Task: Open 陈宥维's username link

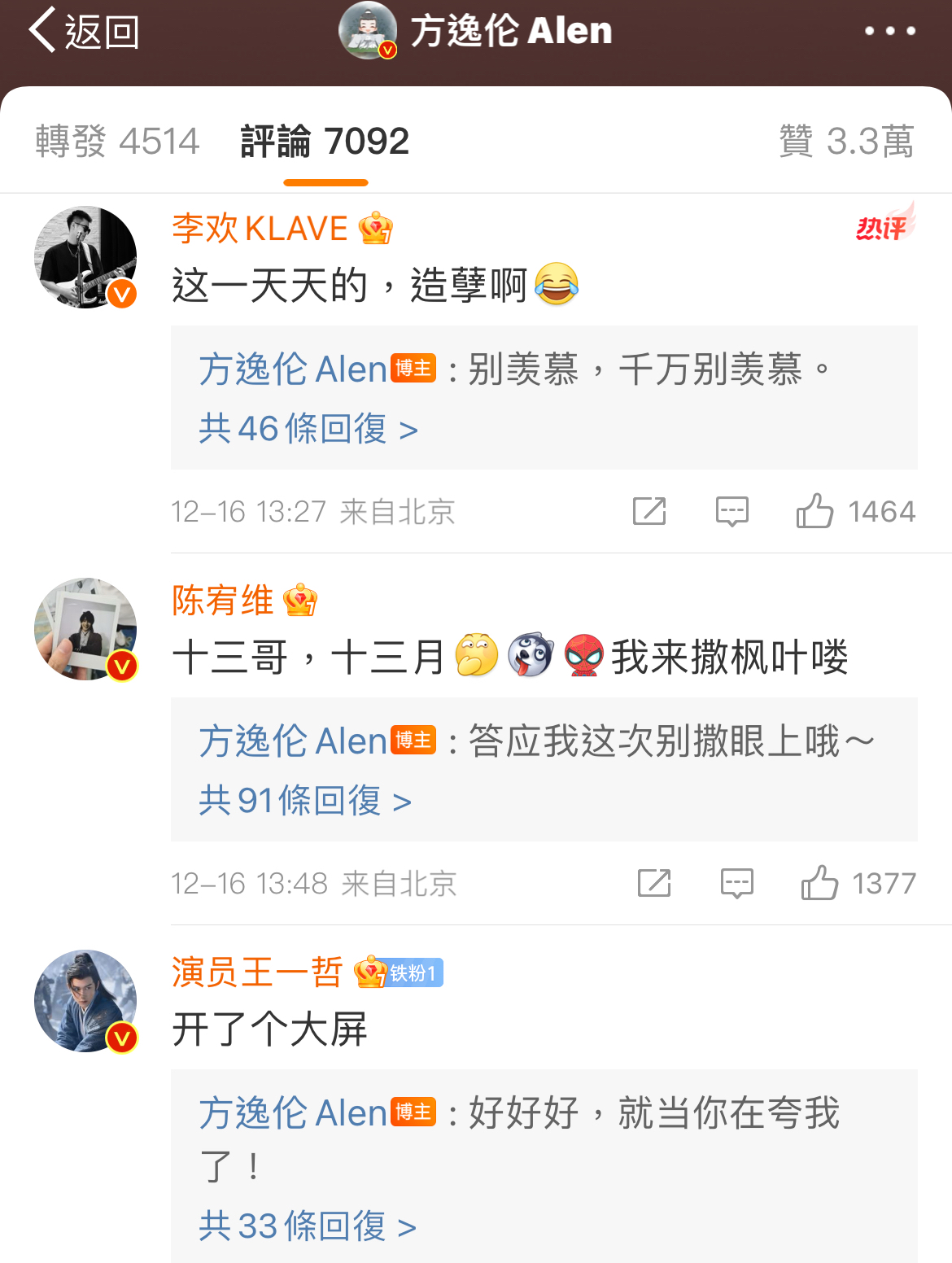Action: 222,601
